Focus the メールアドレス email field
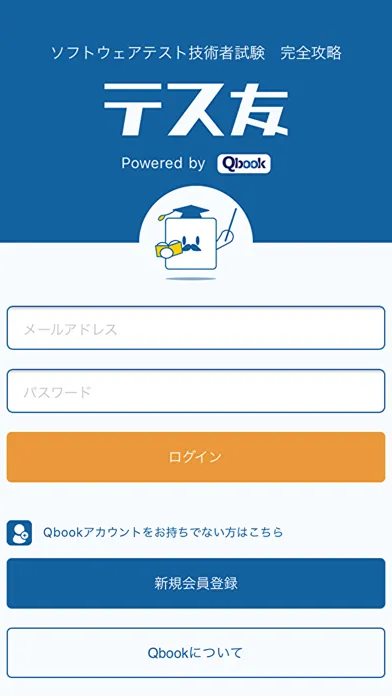The height and width of the screenshot is (696, 392). 196,328
